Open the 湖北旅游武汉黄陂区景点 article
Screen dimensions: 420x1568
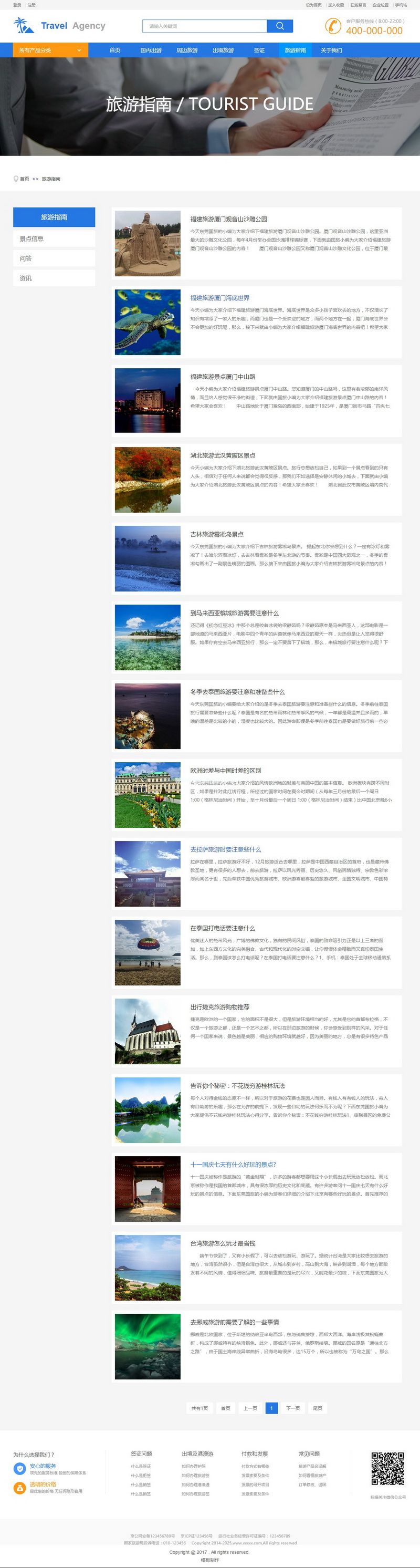[x=223, y=455]
